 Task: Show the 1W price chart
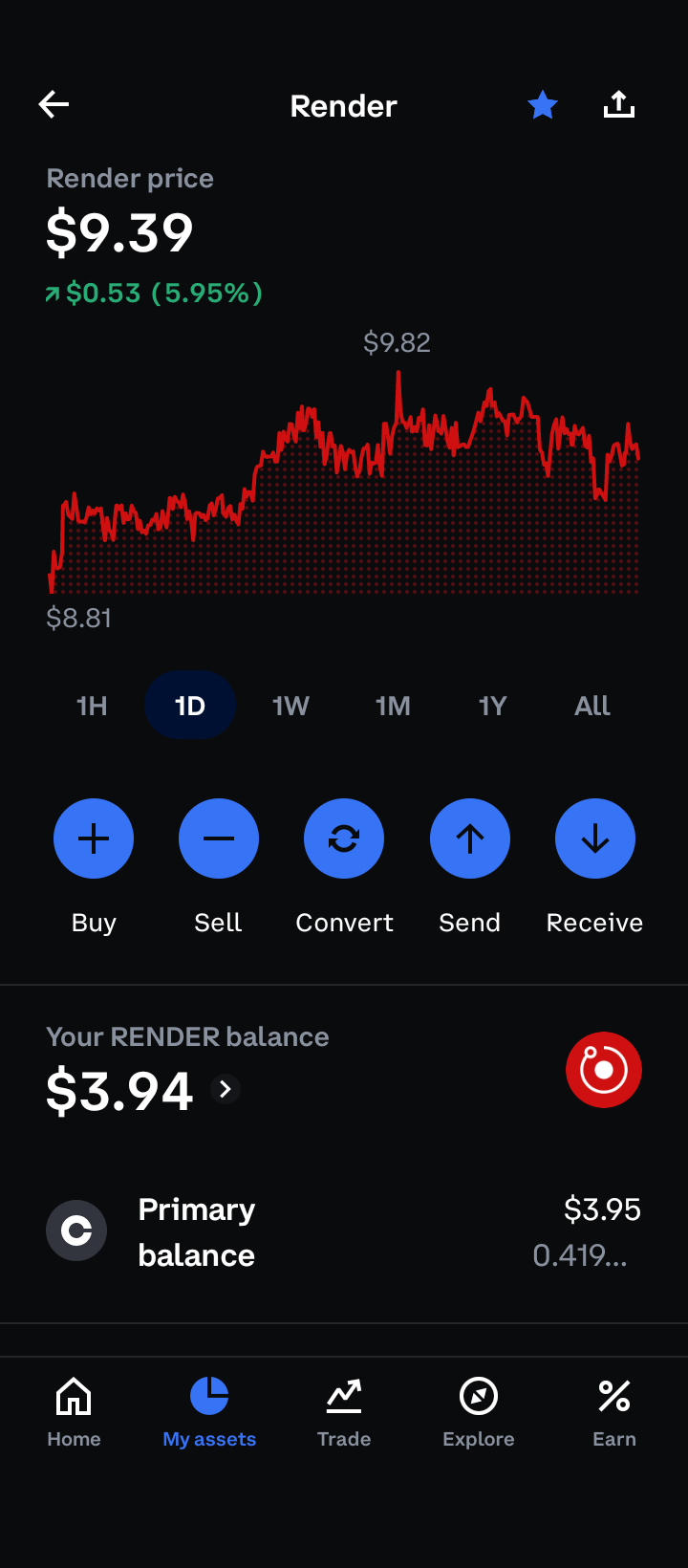click(290, 706)
